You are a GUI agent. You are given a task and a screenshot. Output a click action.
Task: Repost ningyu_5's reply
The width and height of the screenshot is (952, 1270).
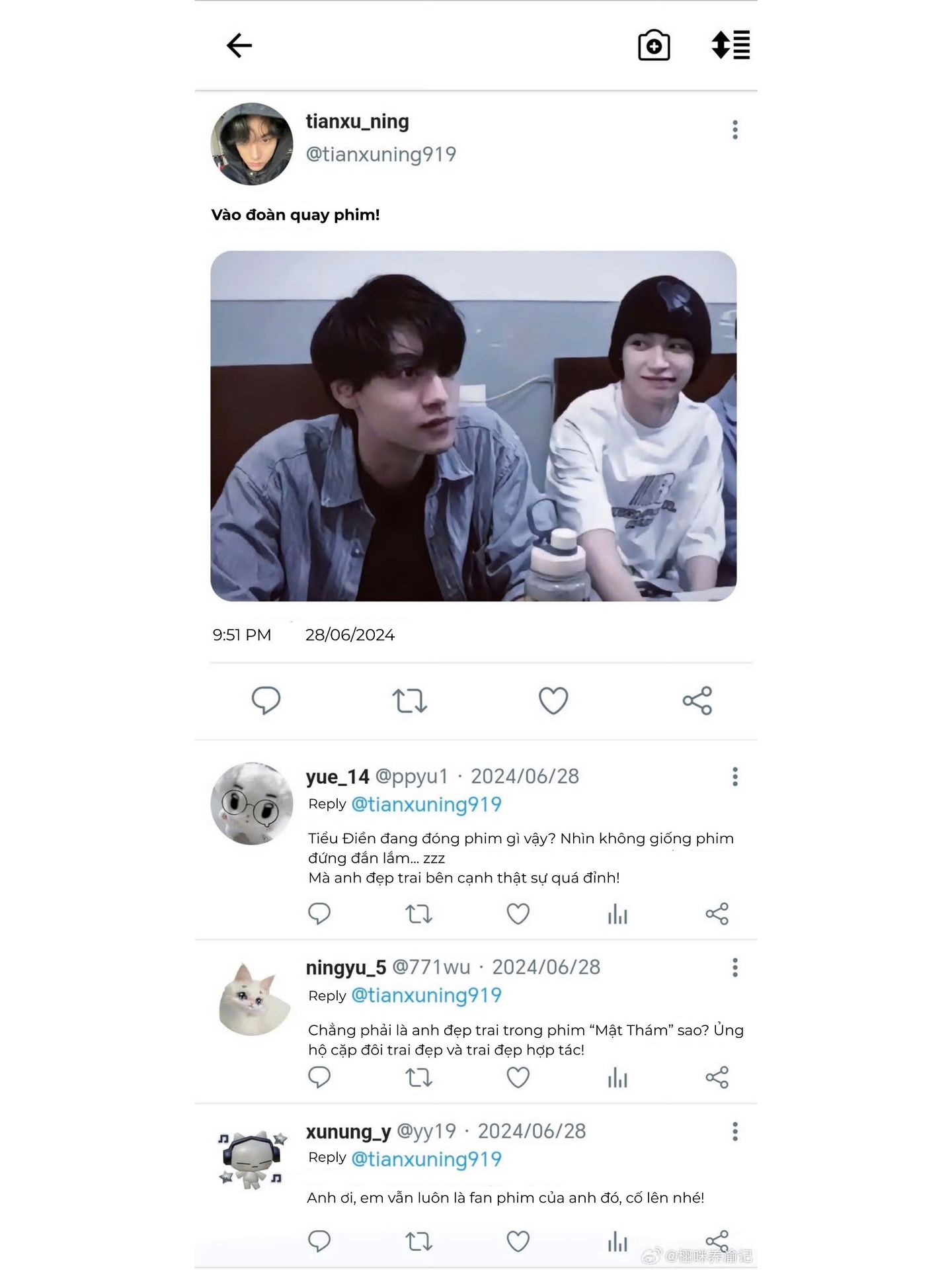pyautogui.click(x=418, y=1078)
